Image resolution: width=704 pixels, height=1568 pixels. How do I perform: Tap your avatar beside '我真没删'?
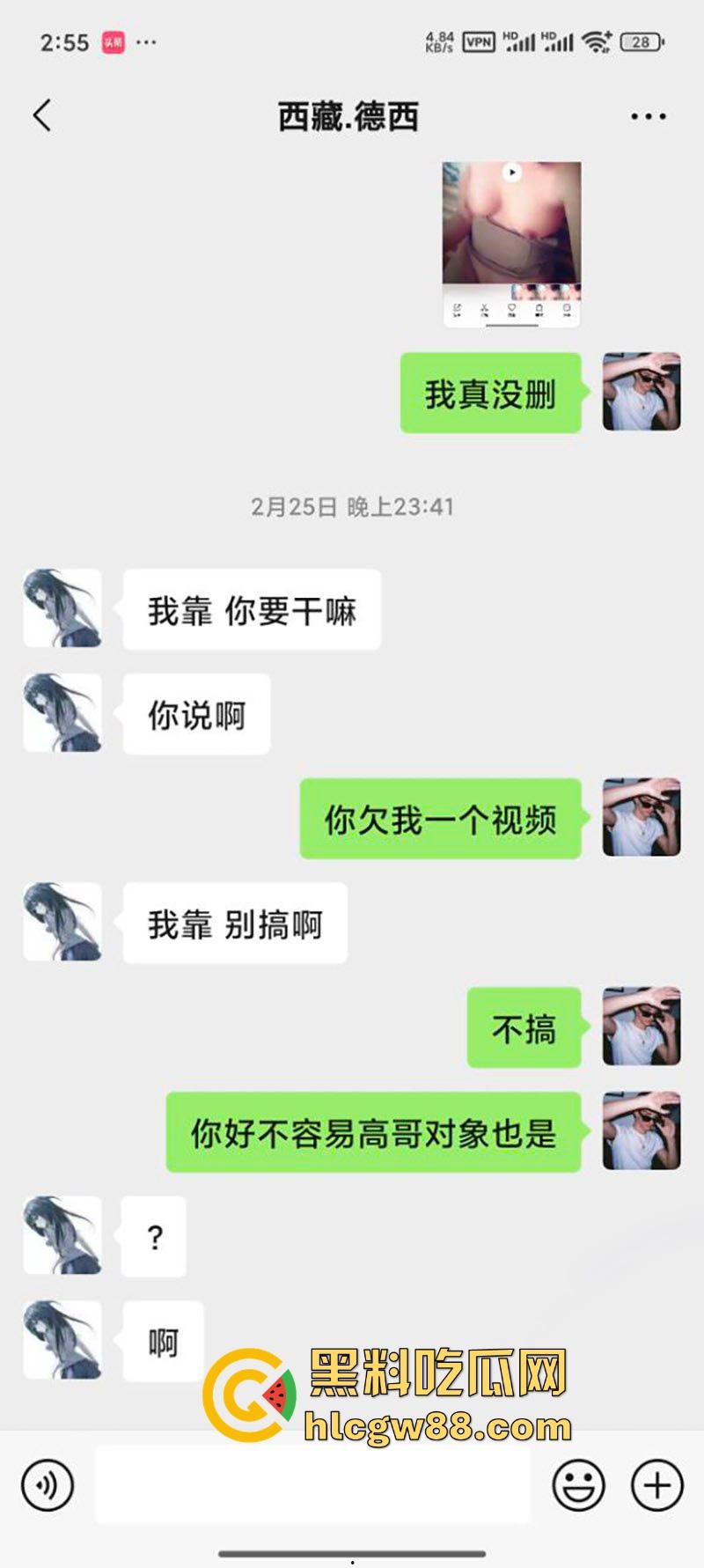pos(642,392)
